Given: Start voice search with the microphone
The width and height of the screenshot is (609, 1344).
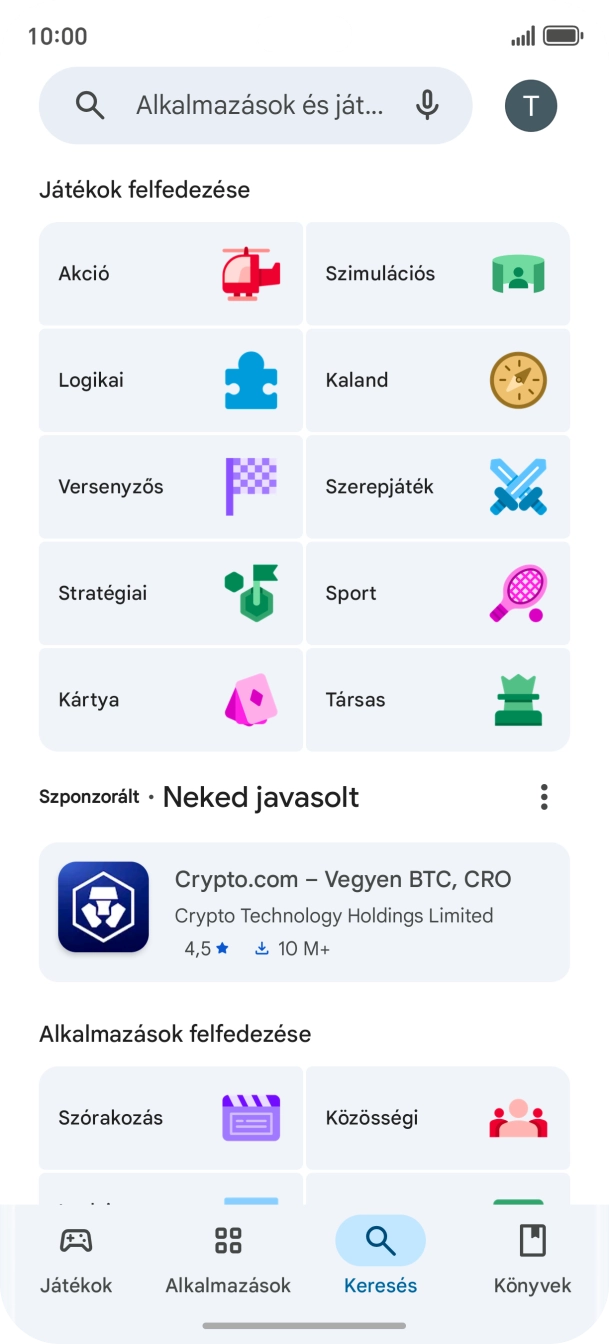Looking at the screenshot, I should tap(427, 105).
